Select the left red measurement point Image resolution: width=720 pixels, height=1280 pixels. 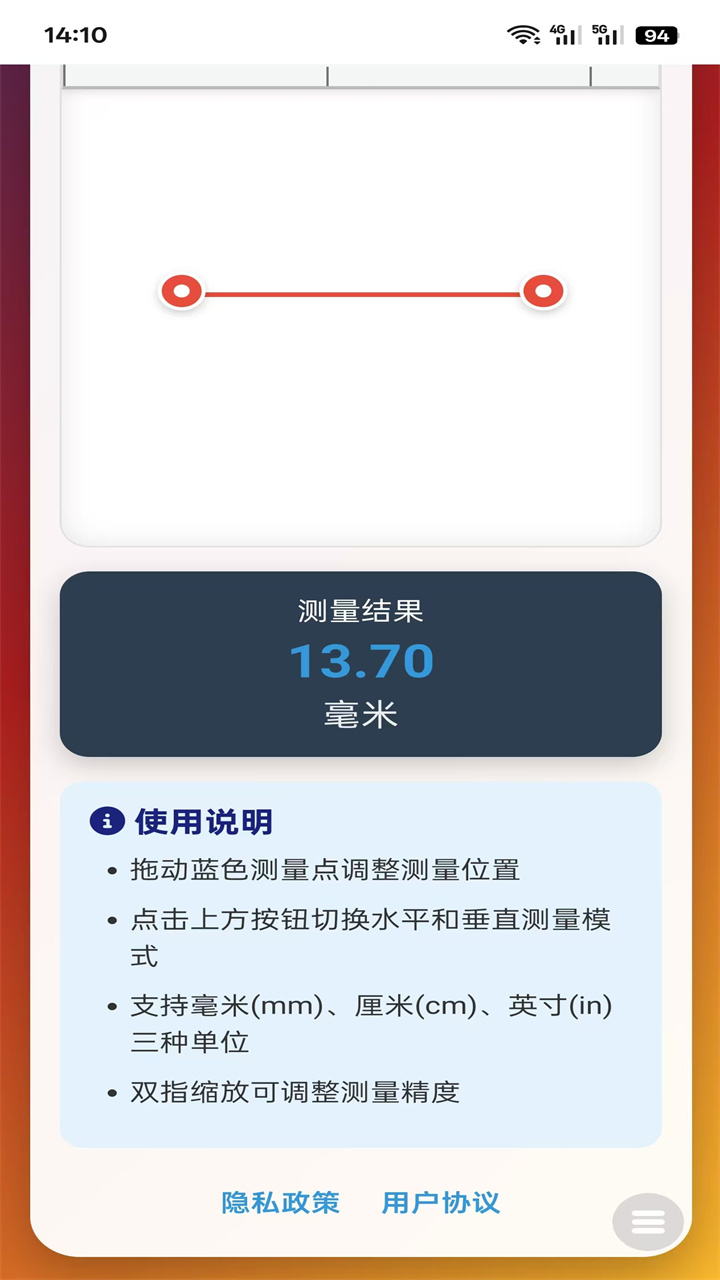click(182, 292)
